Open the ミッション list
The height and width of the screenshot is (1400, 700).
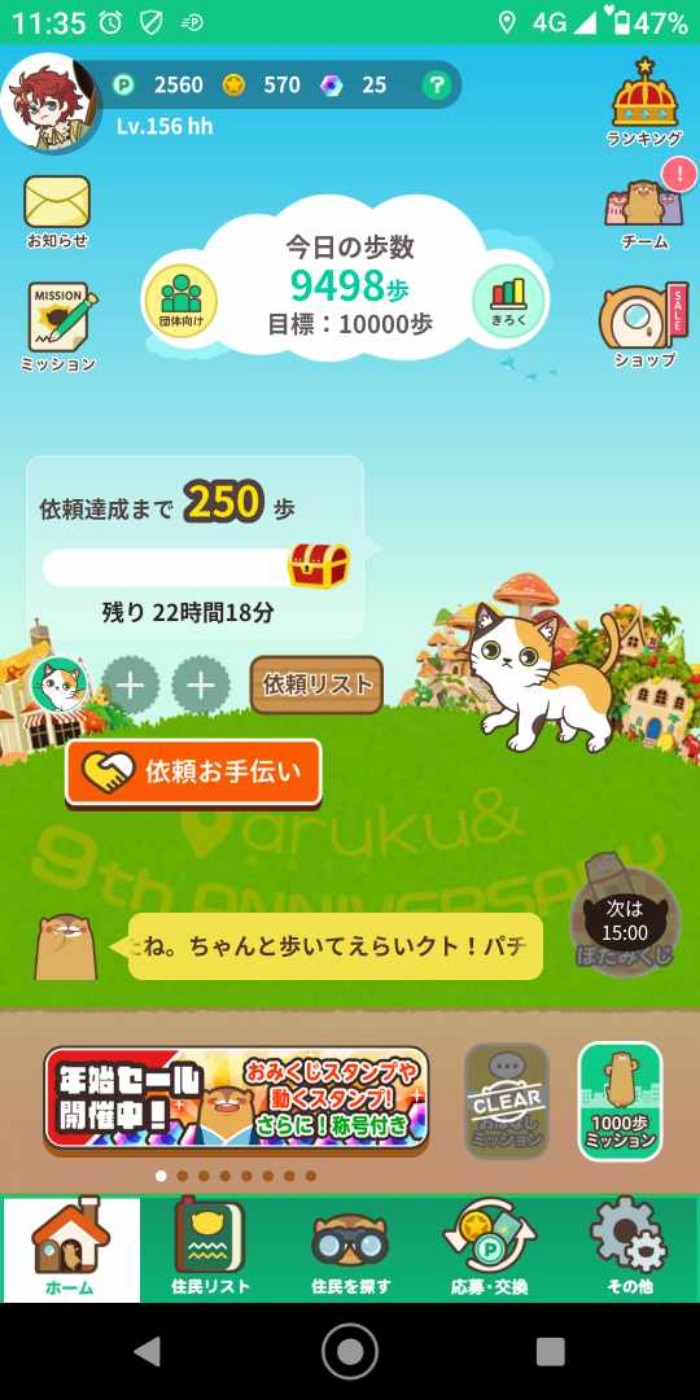click(59, 326)
